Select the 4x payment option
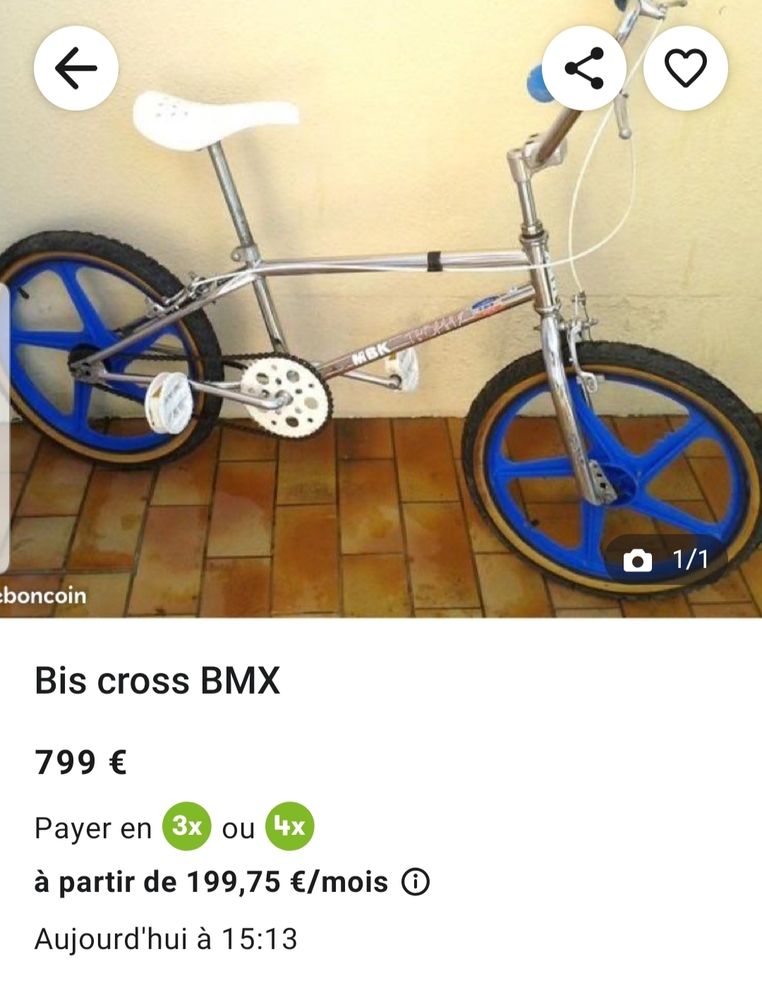 pyautogui.click(x=290, y=827)
